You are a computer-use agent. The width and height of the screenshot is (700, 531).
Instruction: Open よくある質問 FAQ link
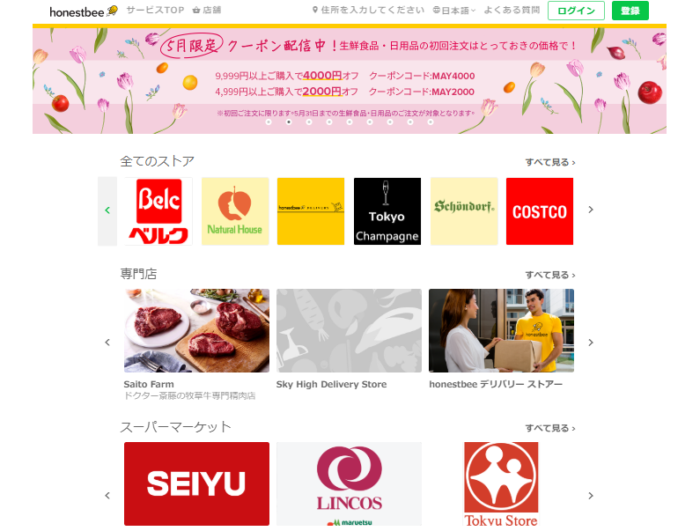511,11
